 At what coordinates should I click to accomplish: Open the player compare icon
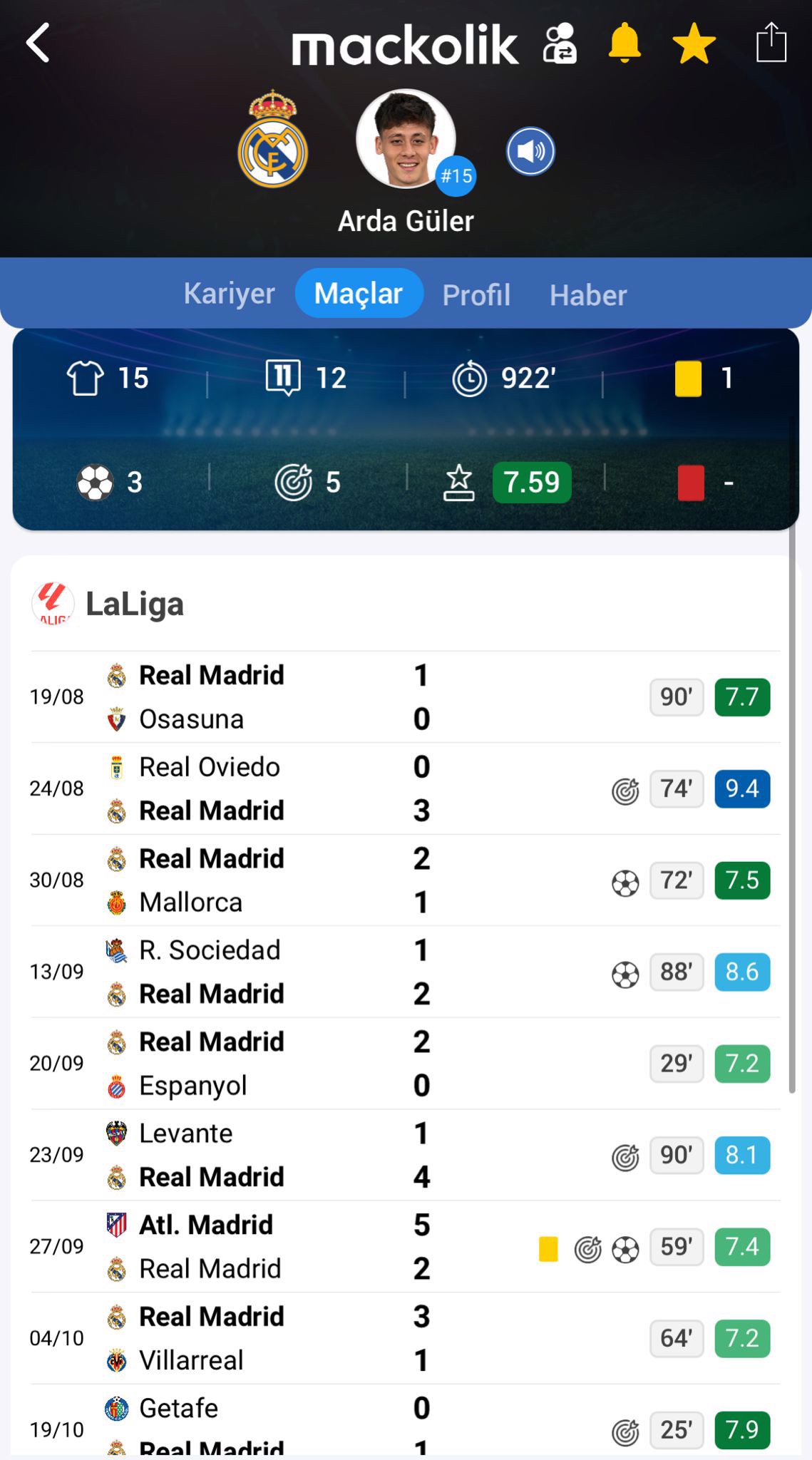[560, 44]
